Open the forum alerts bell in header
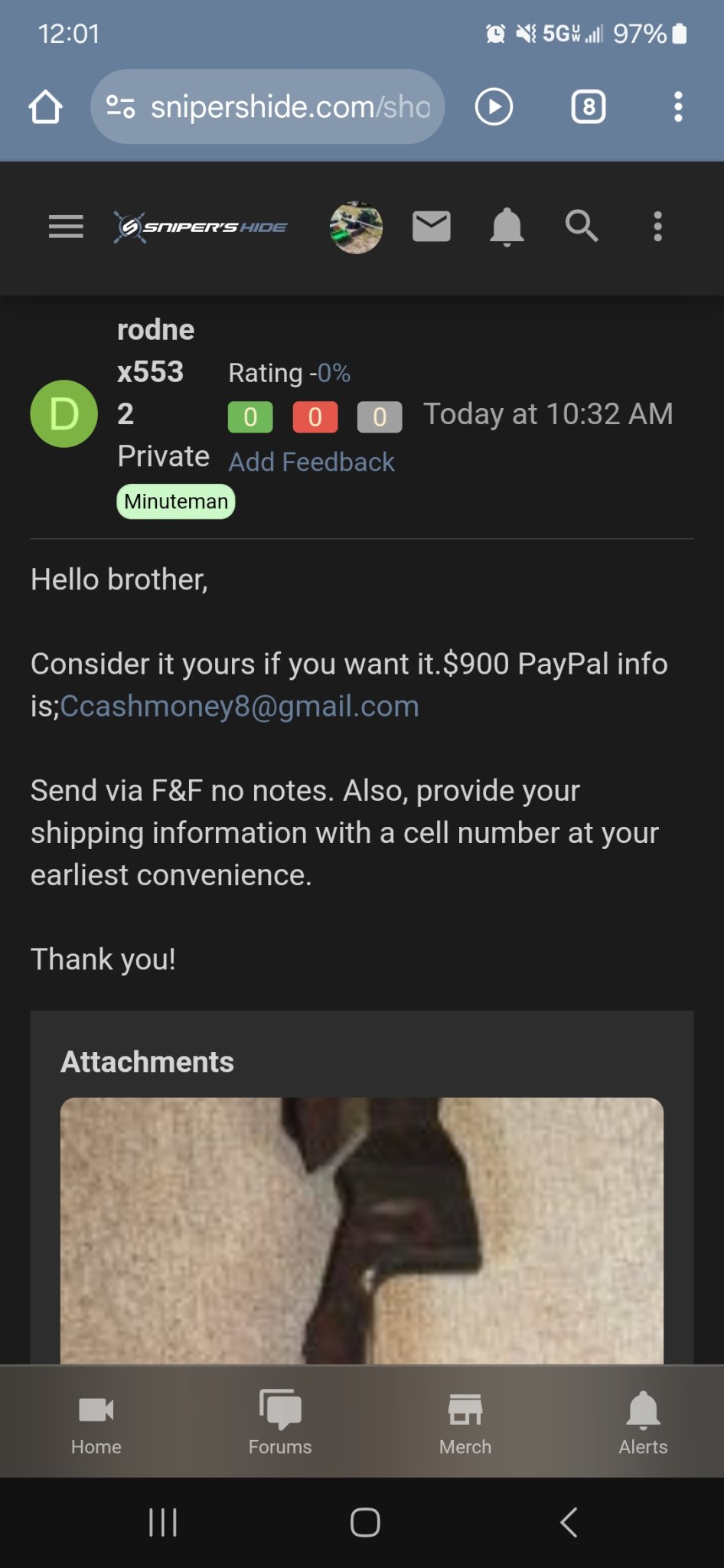The height and width of the screenshot is (1568, 724). (507, 227)
